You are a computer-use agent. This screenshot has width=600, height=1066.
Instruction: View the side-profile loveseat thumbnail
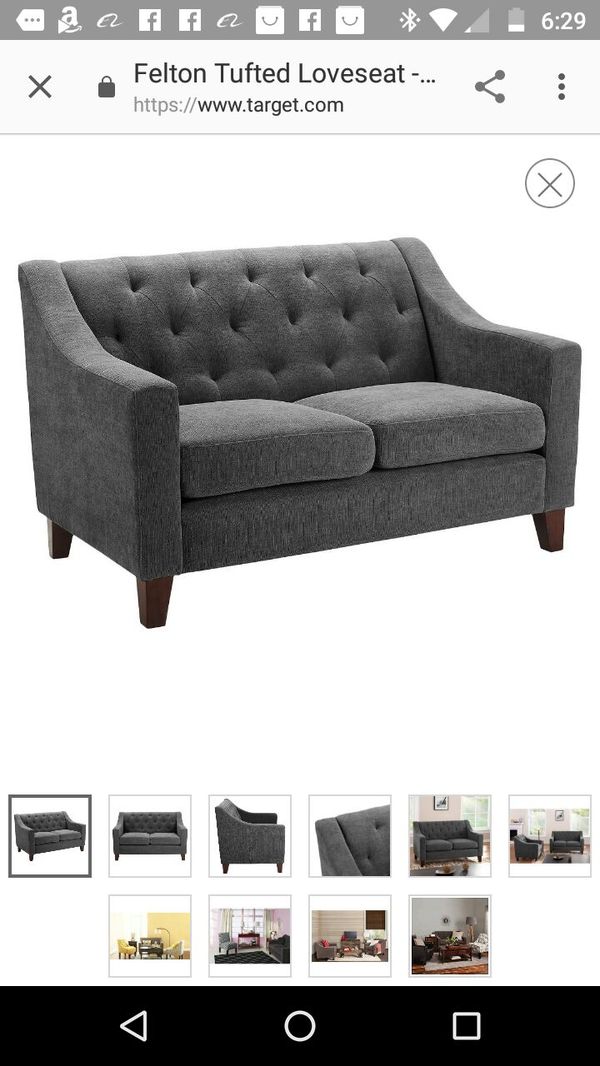(x=250, y=836)
